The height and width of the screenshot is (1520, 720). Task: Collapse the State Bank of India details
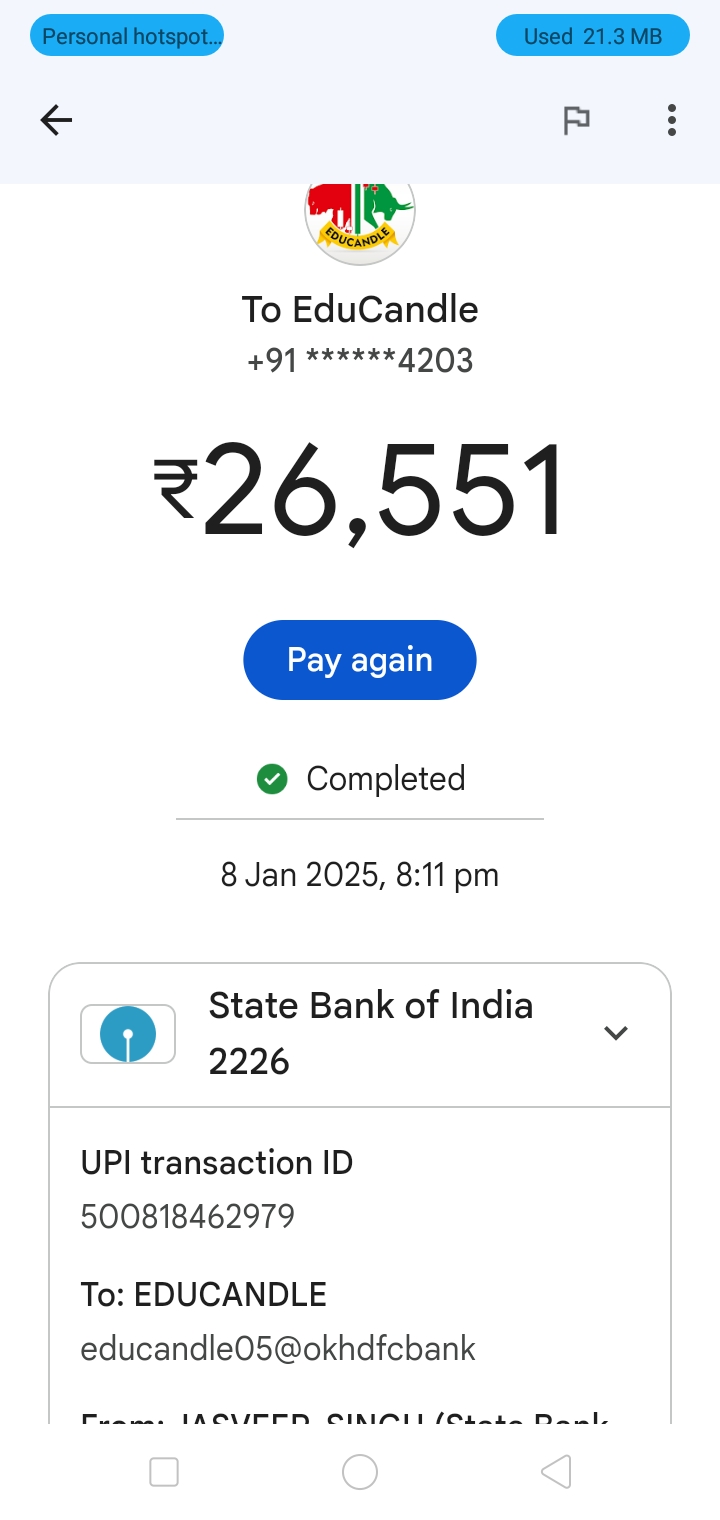(616, 1033)
